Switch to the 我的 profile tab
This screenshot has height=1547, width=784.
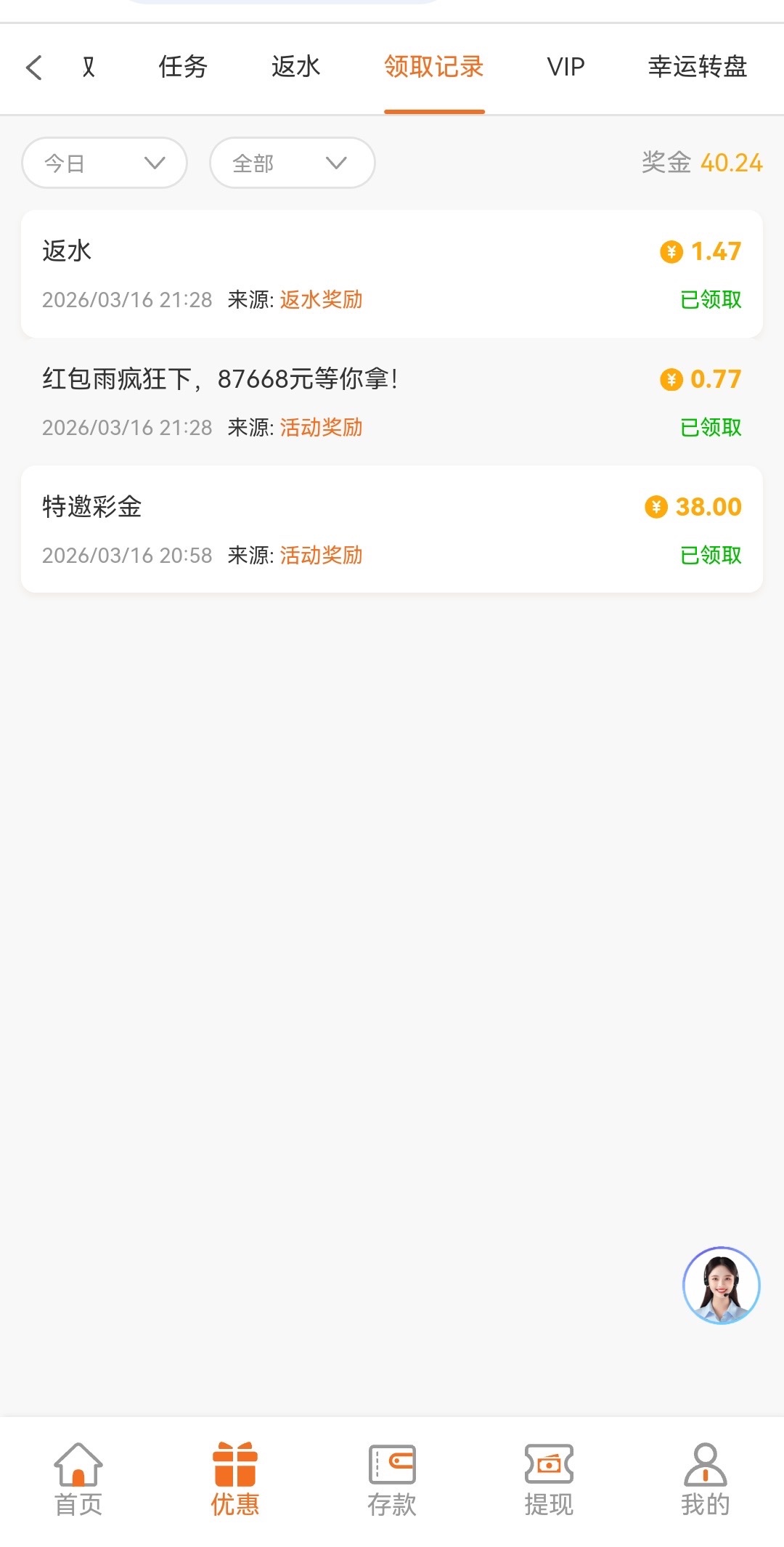705,1479
